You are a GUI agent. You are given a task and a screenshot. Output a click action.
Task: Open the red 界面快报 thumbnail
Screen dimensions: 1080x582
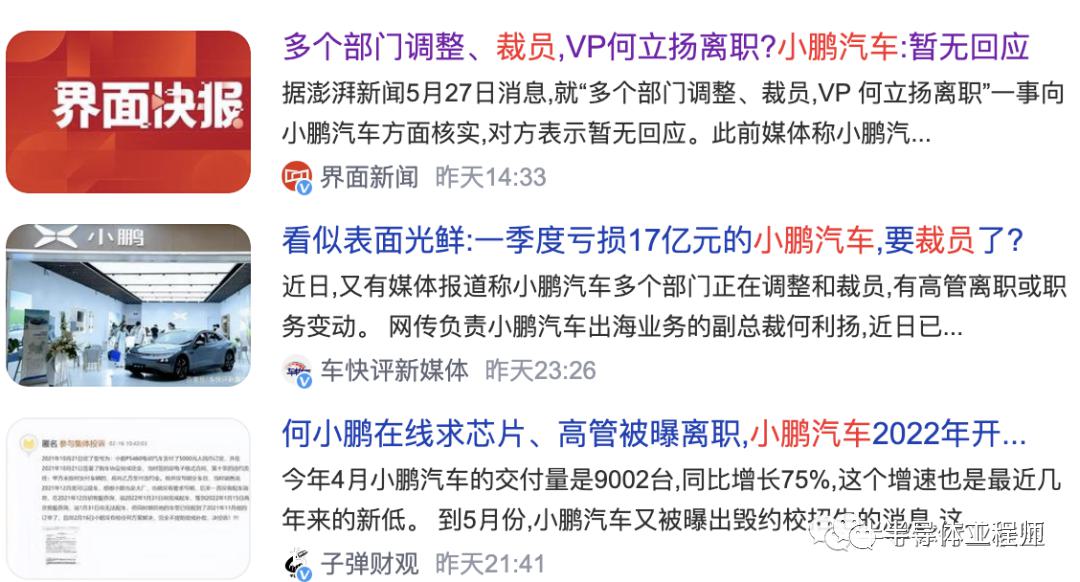[128, 111]
